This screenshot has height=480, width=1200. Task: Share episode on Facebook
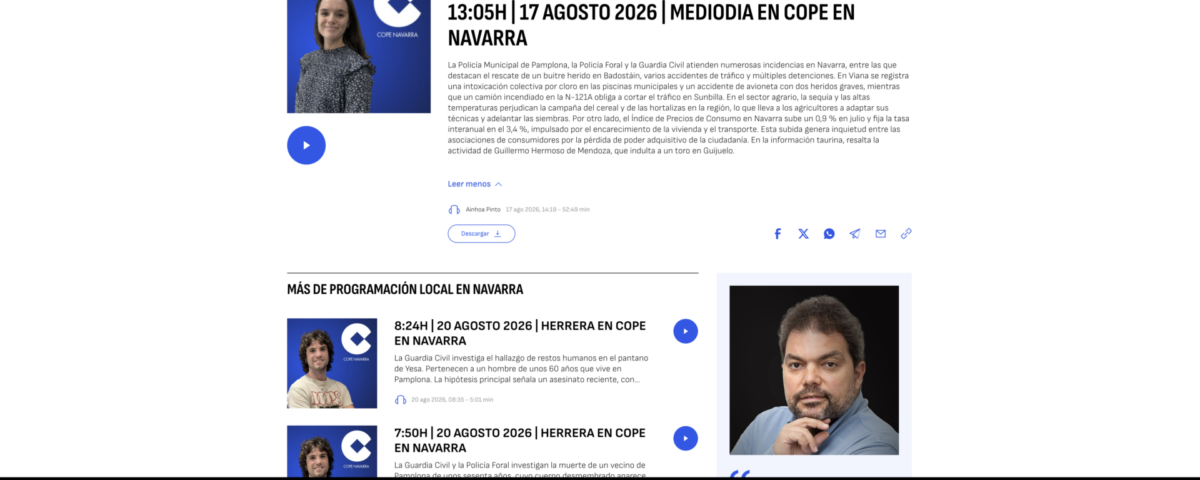pyautogui.click(x=777, y=233)
